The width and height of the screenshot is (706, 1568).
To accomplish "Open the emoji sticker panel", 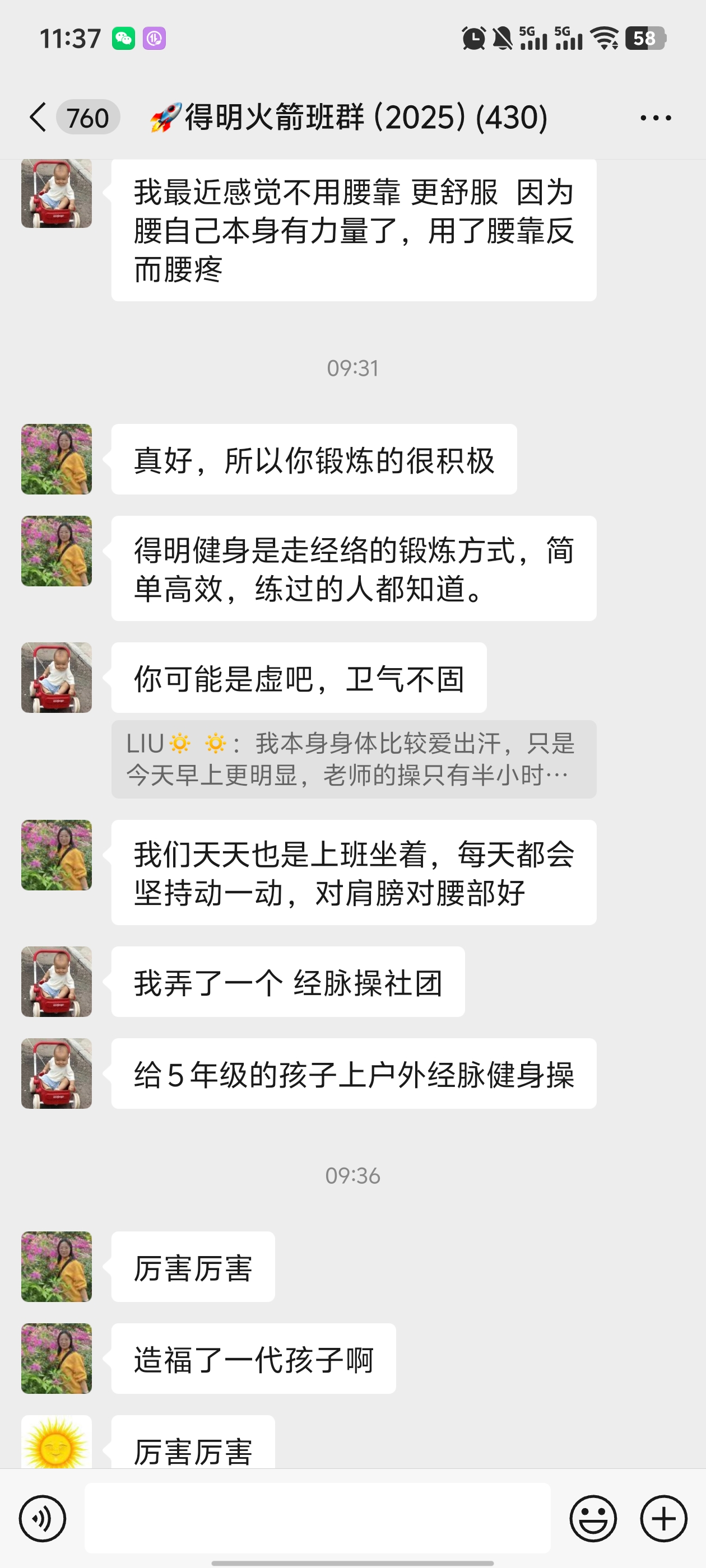I will coord(593,1518).
